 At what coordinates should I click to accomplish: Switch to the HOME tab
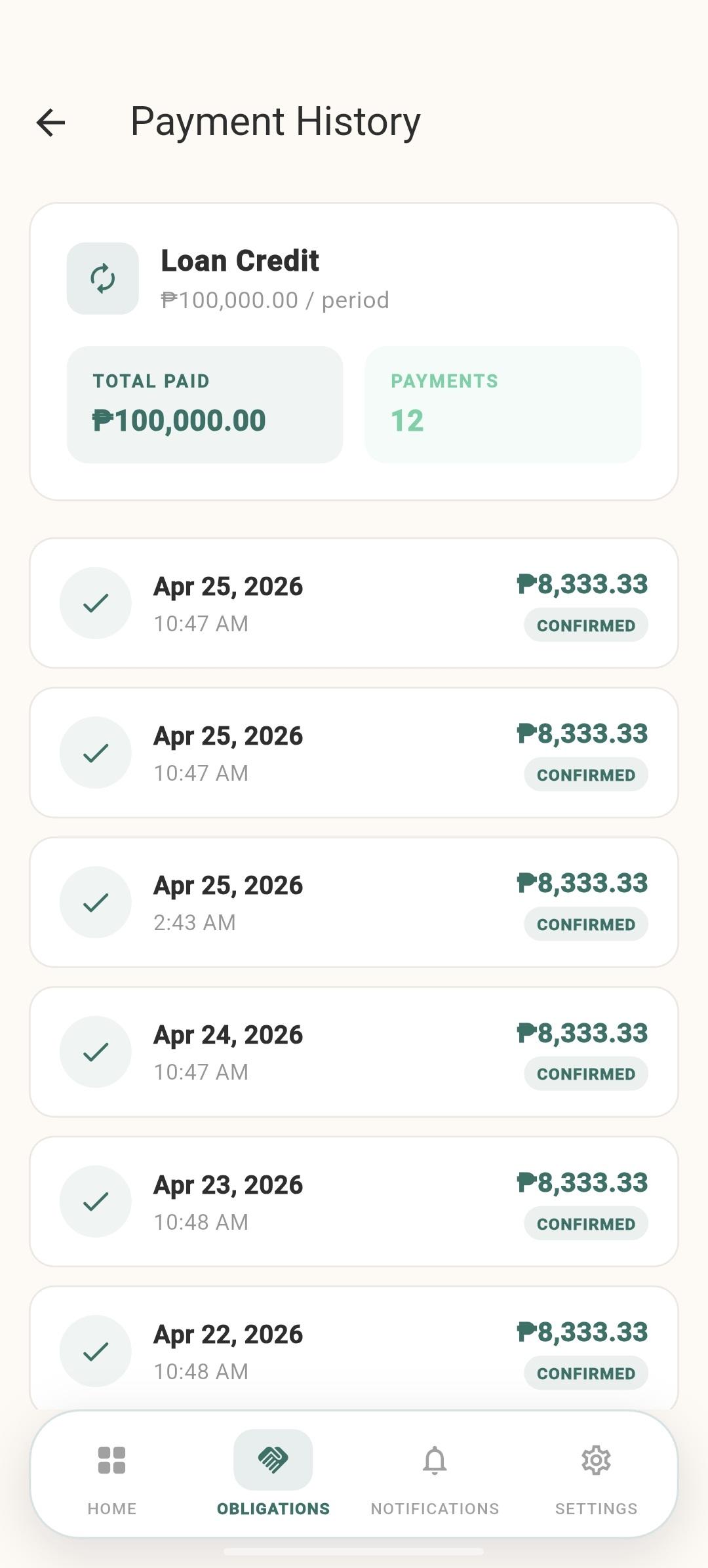pyautogui.click(x=111, y=1508)
